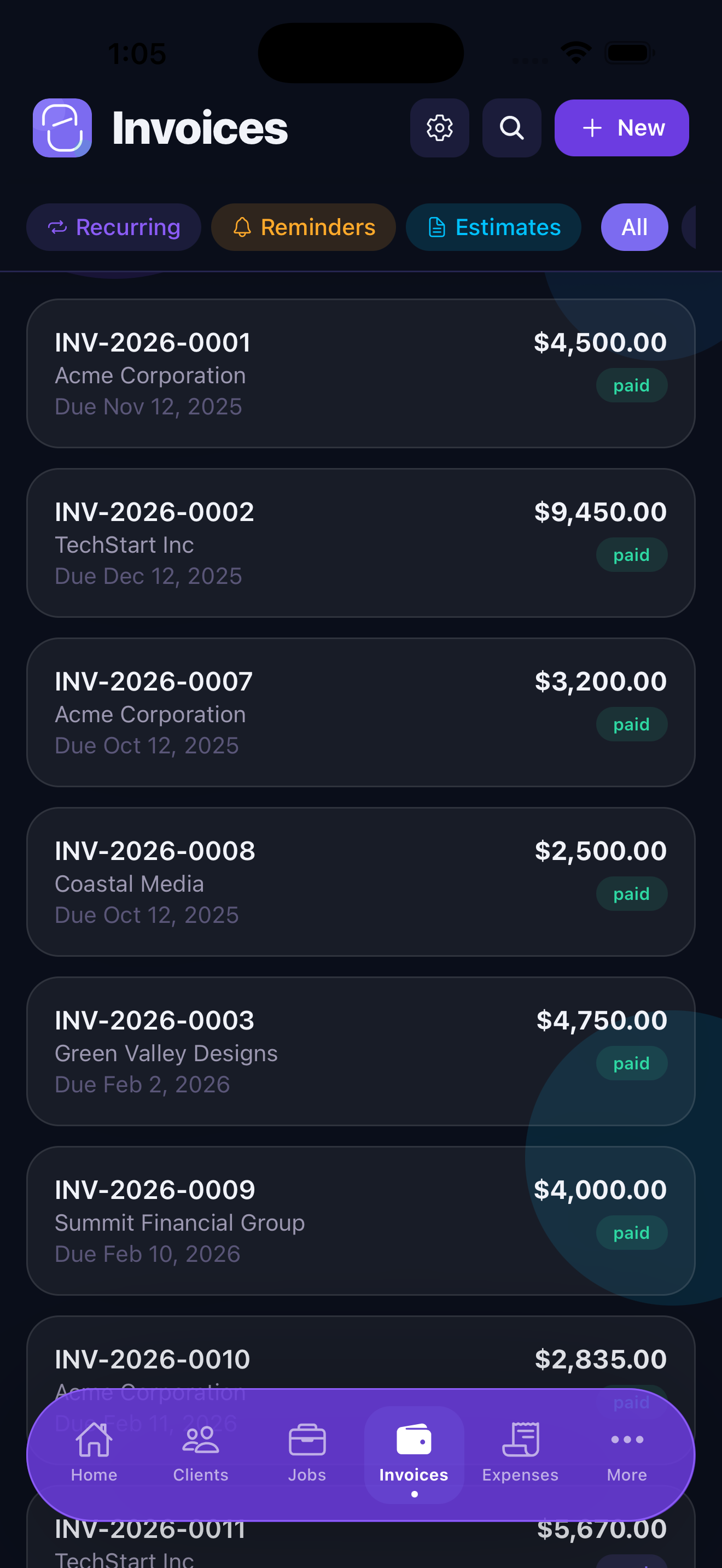Click the New invoice button
722x1568 pixels.
(x=621, y=128)
